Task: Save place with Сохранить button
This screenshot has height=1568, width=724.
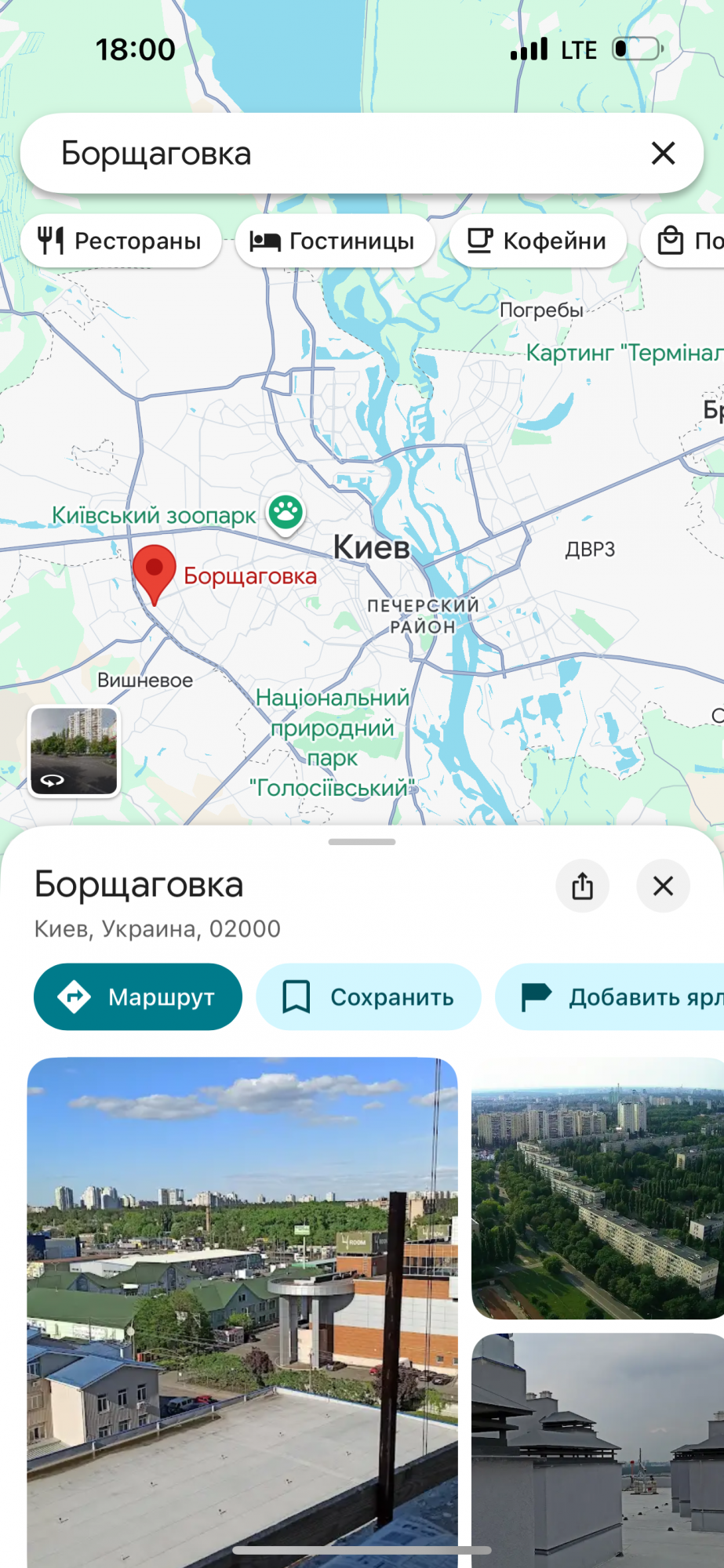Action: click(x=369, y=996)
